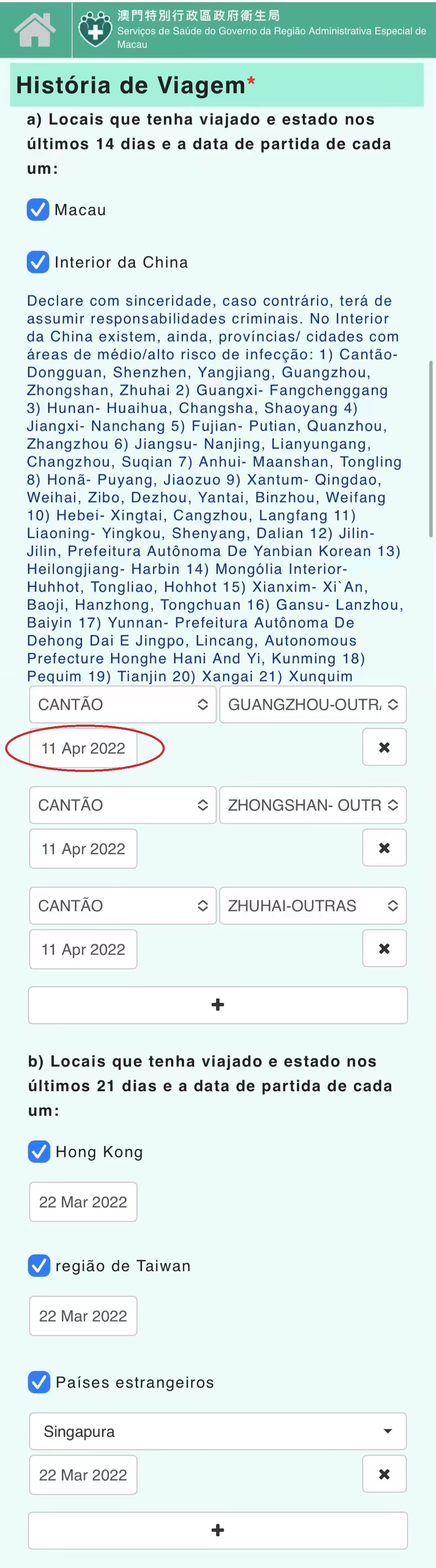Toggle the Interior da China checkbox
The image size is (436, 1568).
tap(38, 262)
